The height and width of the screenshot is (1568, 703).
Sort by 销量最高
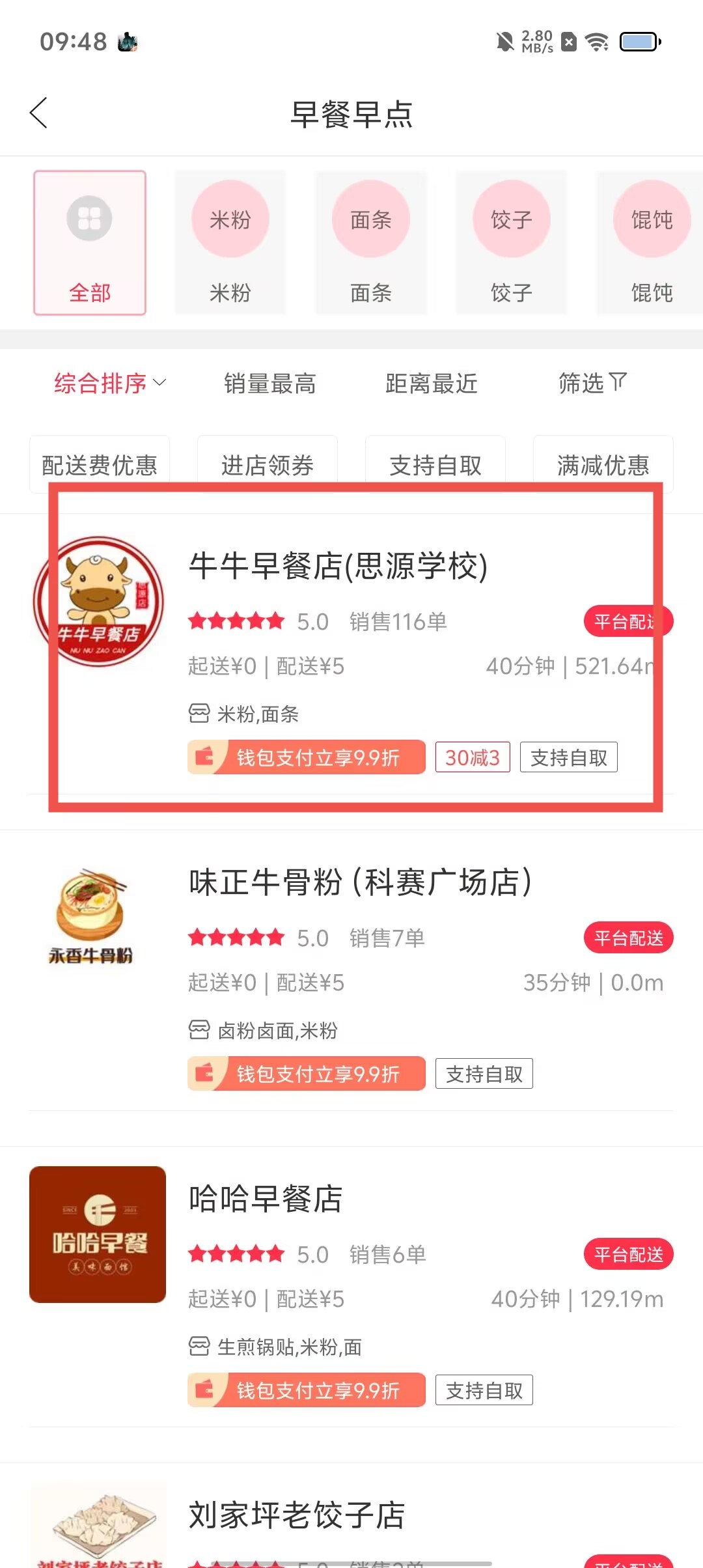click(x=269, y=384)
